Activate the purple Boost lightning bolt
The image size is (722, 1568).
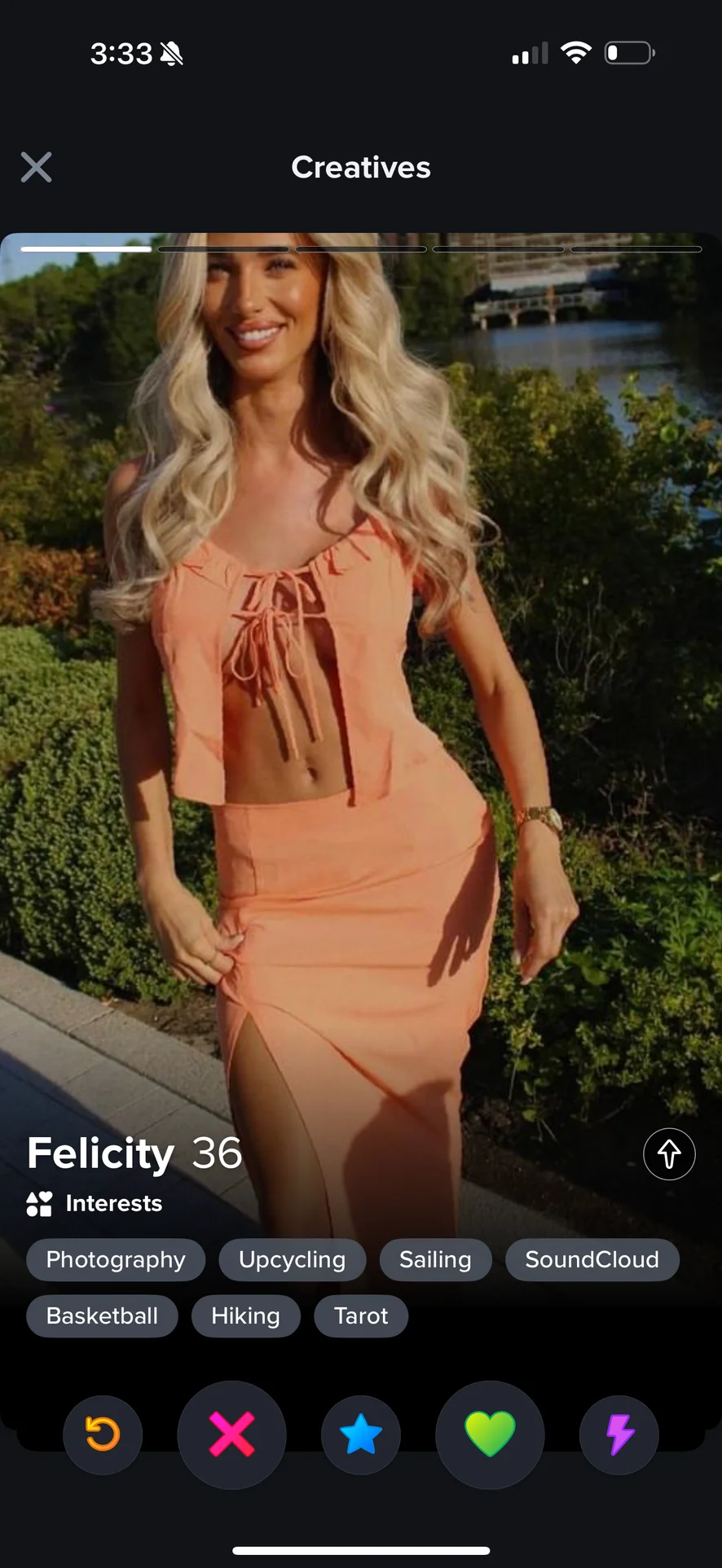619,1434
